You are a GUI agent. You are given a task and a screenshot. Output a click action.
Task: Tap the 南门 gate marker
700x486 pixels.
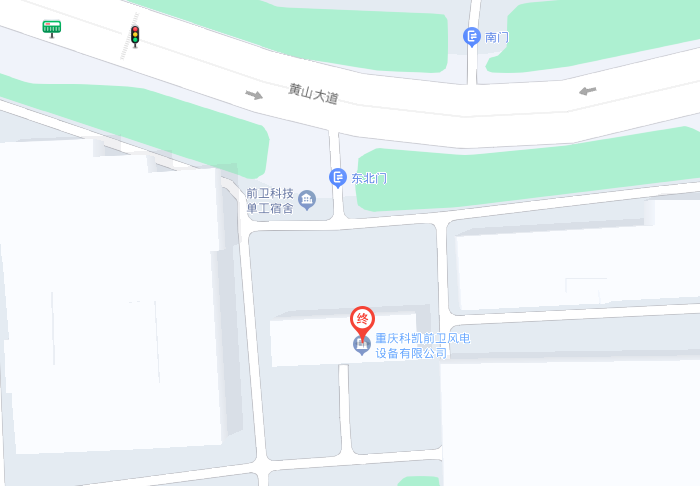(x=472, y=37)
